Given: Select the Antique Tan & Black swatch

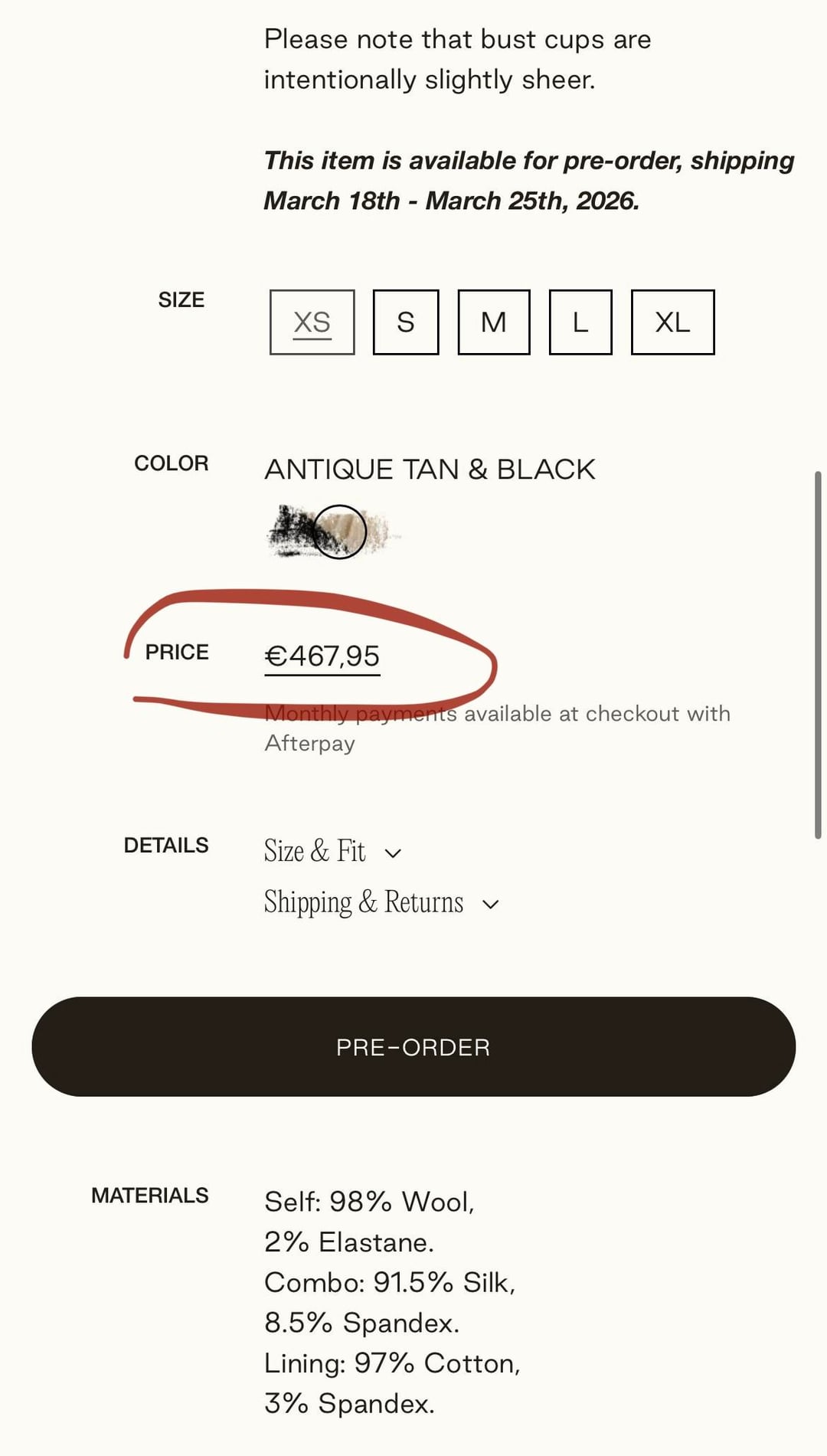Looking at the screenshot, I should click(x=339, y=532).
